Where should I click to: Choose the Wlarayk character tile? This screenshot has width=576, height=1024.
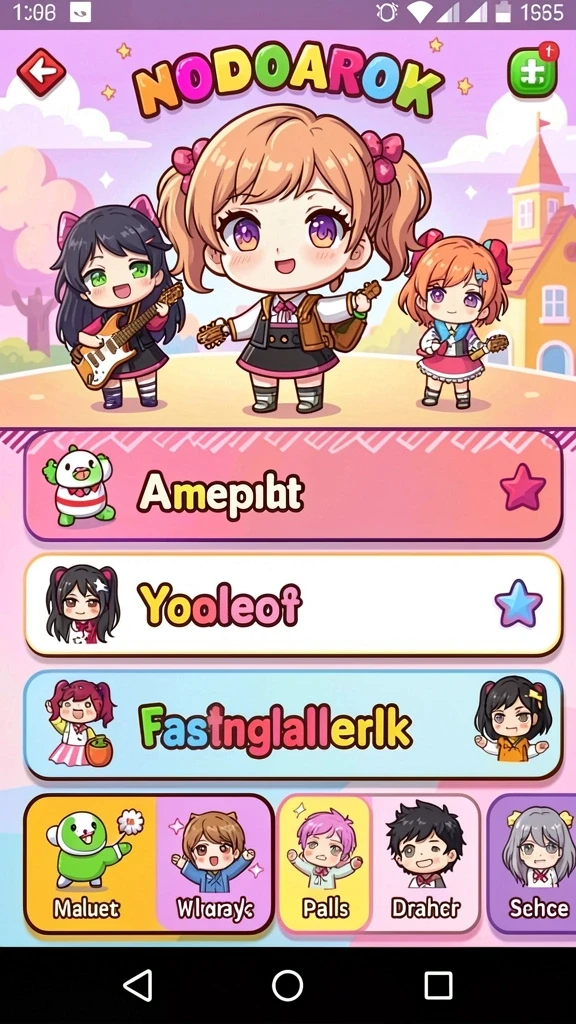point(214,863)
